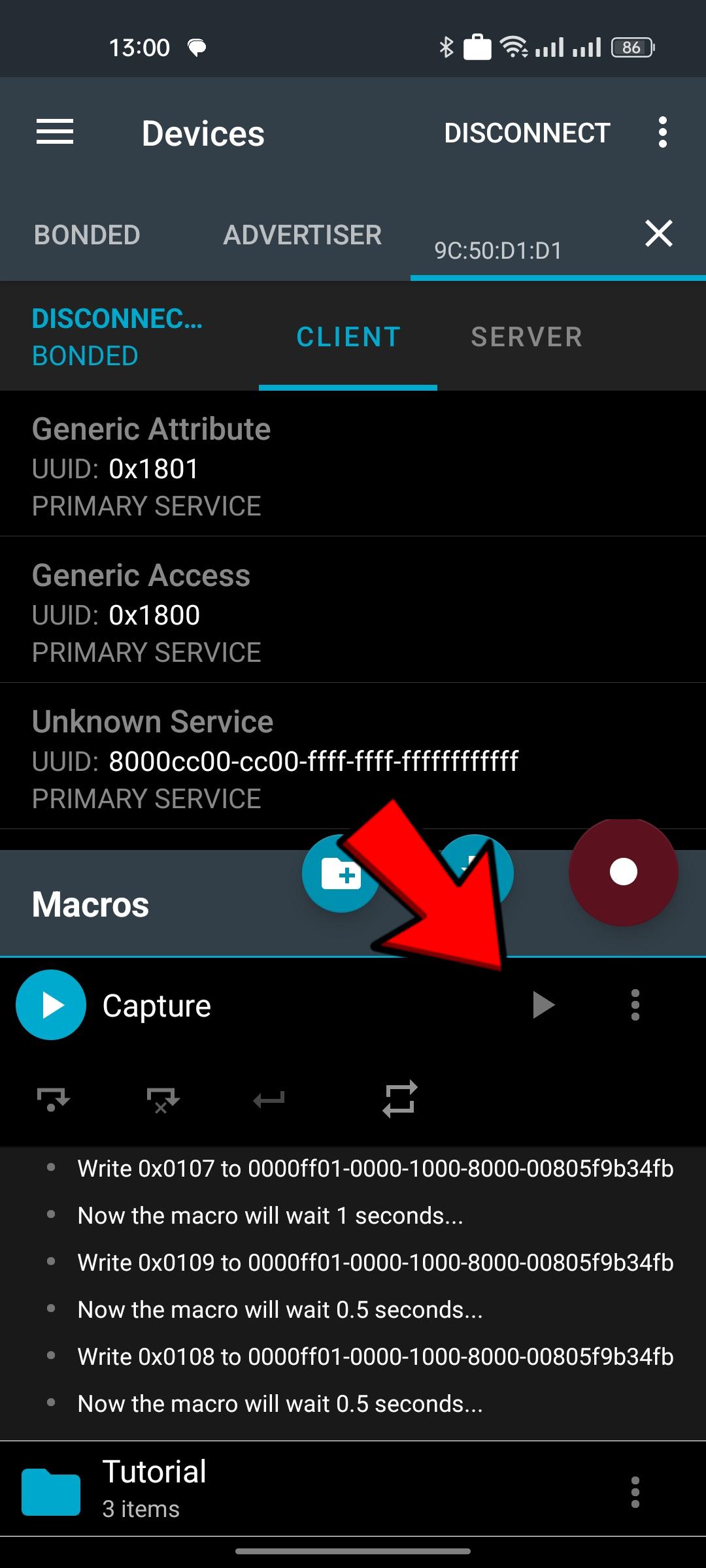The width and height of the screenshot is (706, 1568).
Task: Open the ADVERTISER tab
Action: coord(303,235)
